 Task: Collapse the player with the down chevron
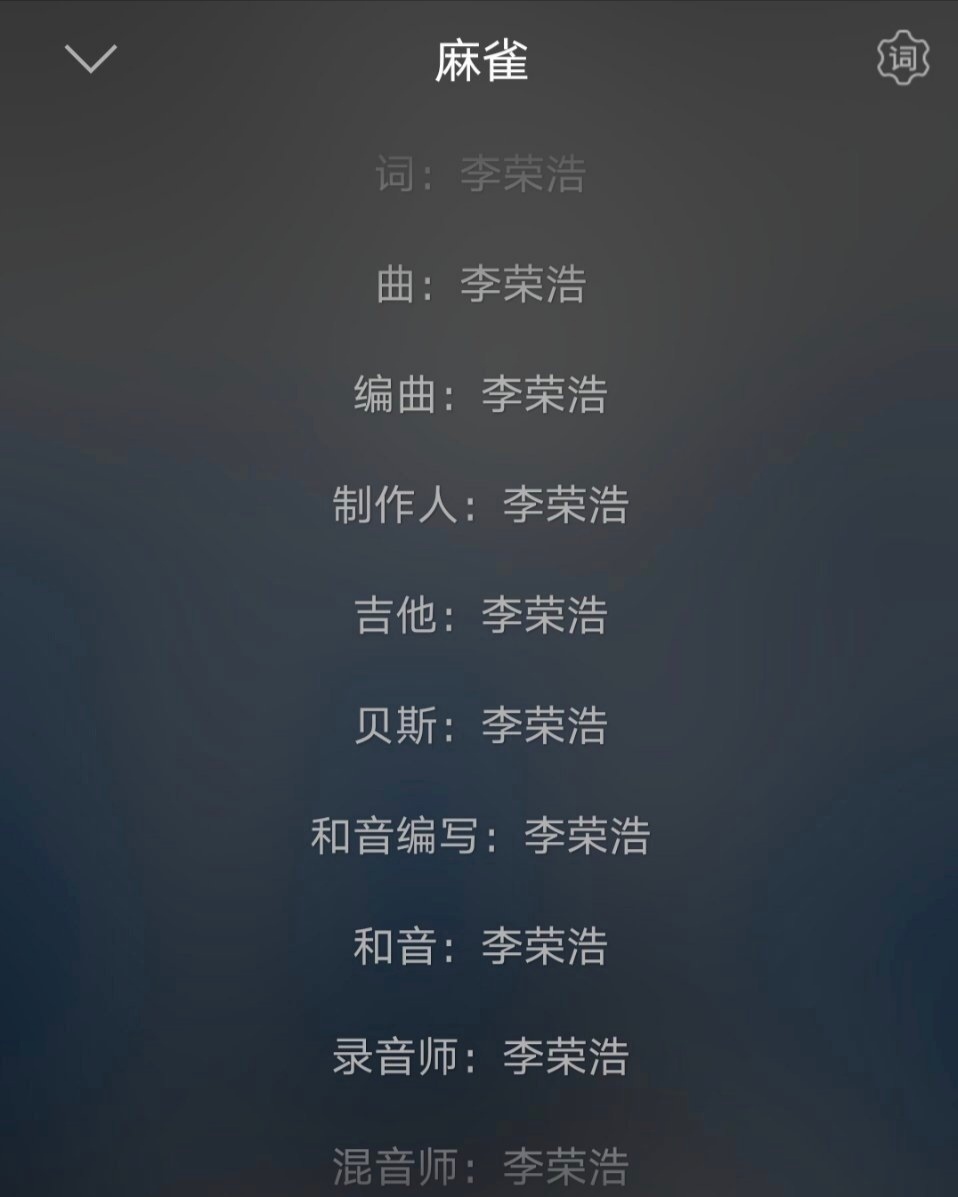tap(92, 58)
